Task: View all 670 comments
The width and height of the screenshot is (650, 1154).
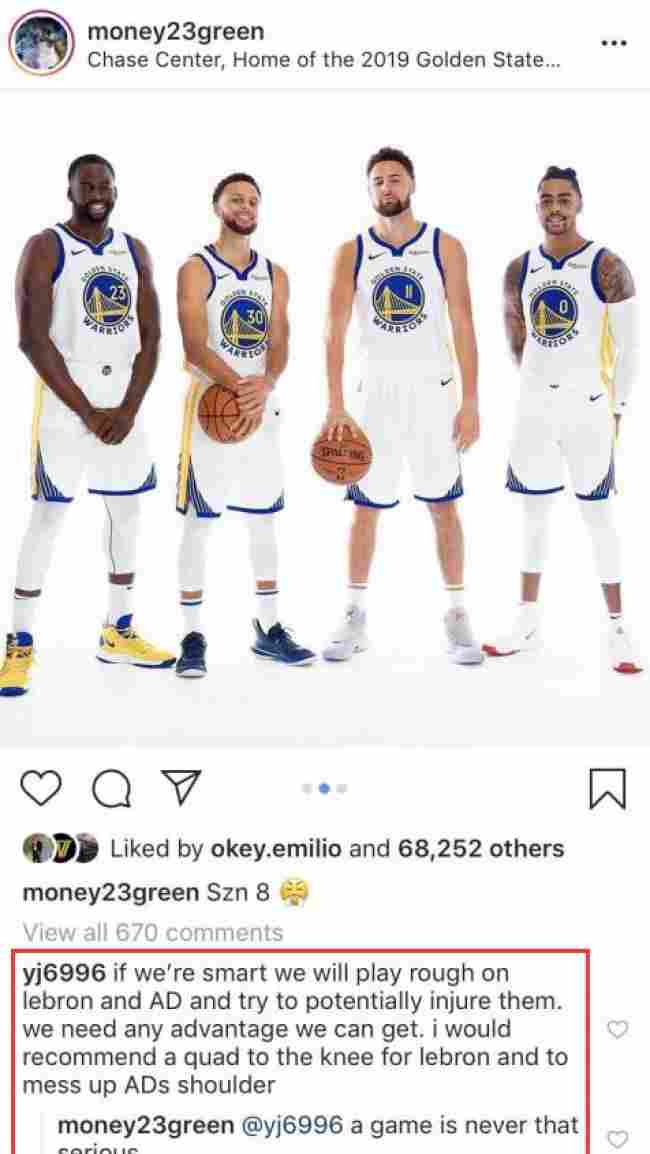Action: coord(153,932)
